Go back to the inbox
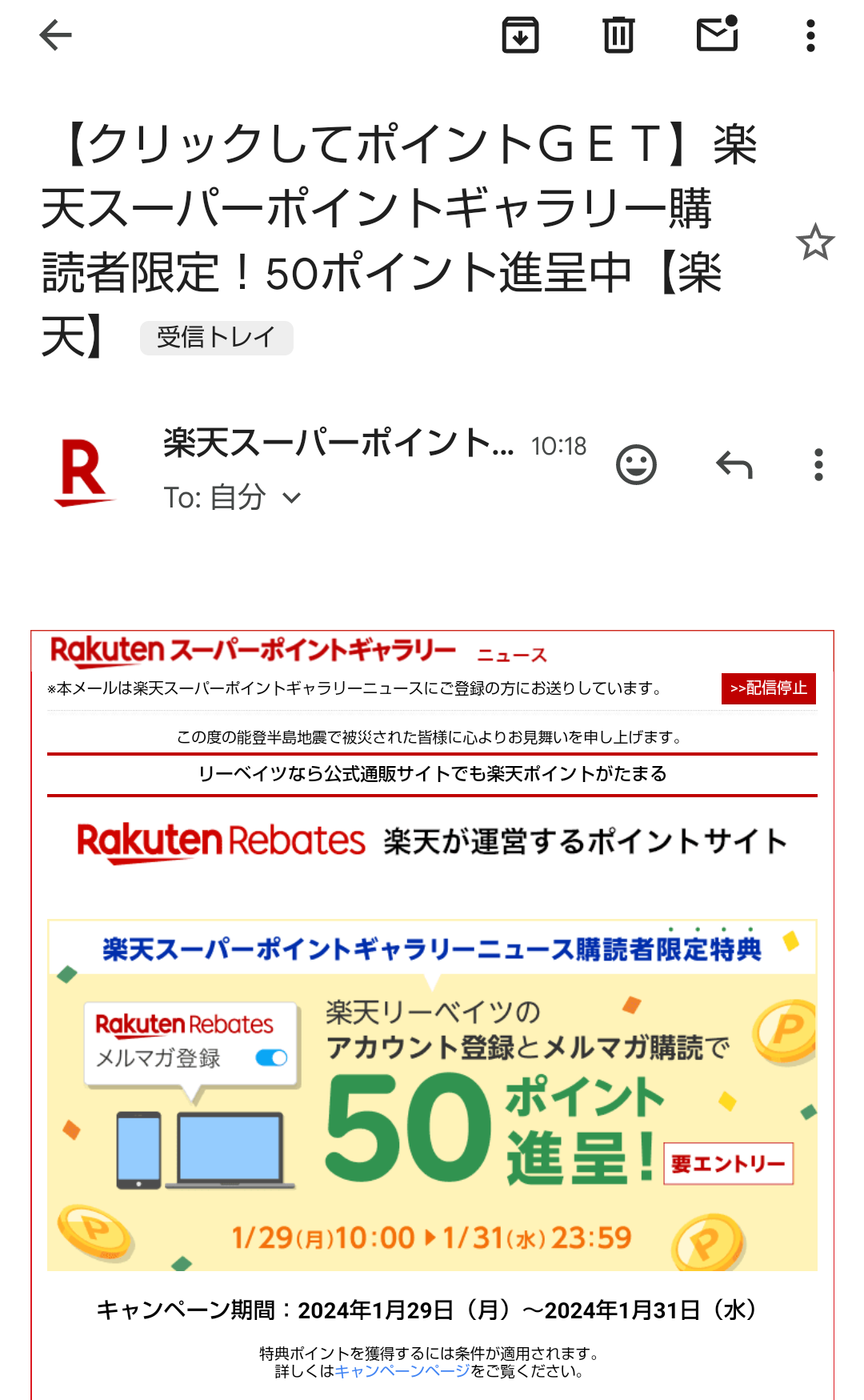Viewport: 864px width, 1400px height. (x=55, y=35)
